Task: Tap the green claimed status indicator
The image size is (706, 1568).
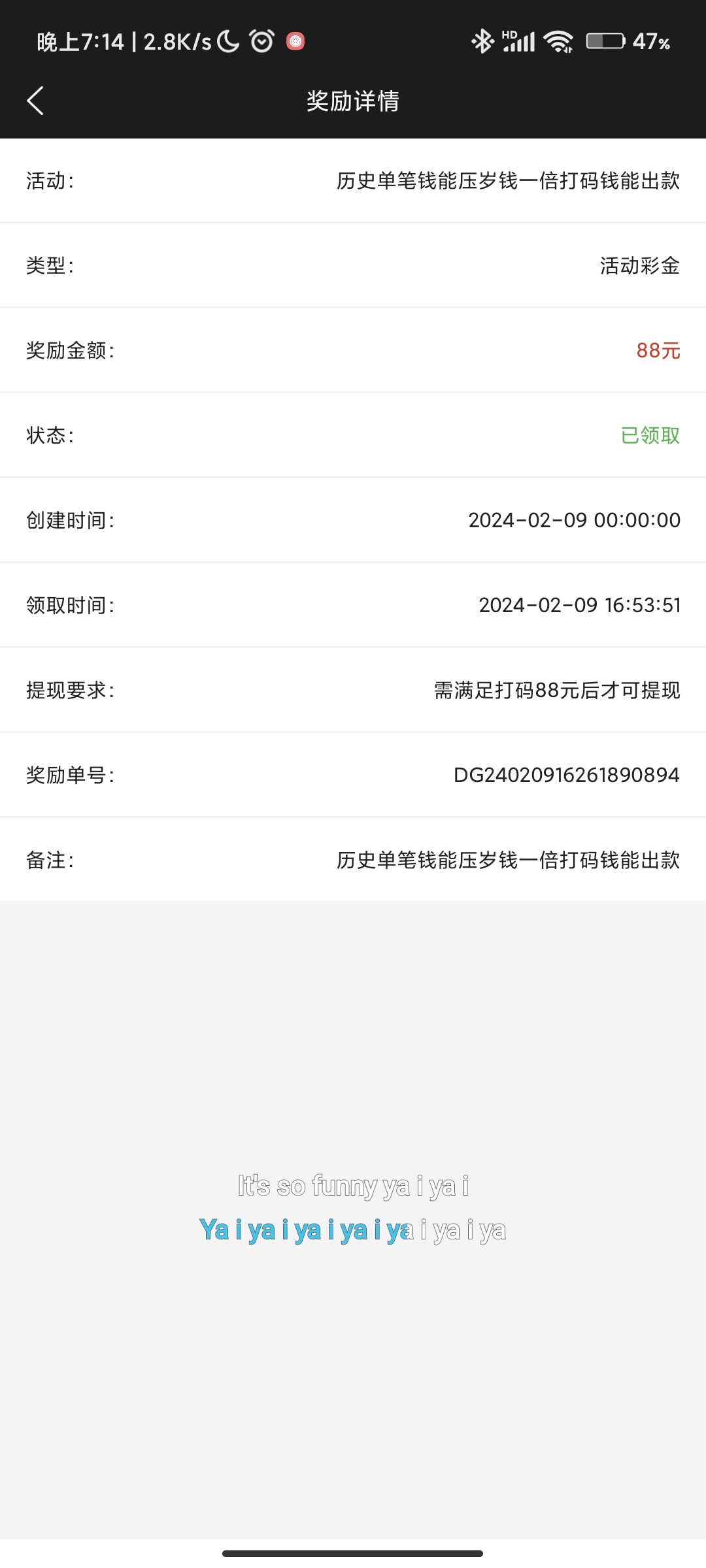Action: pos(650,435)
